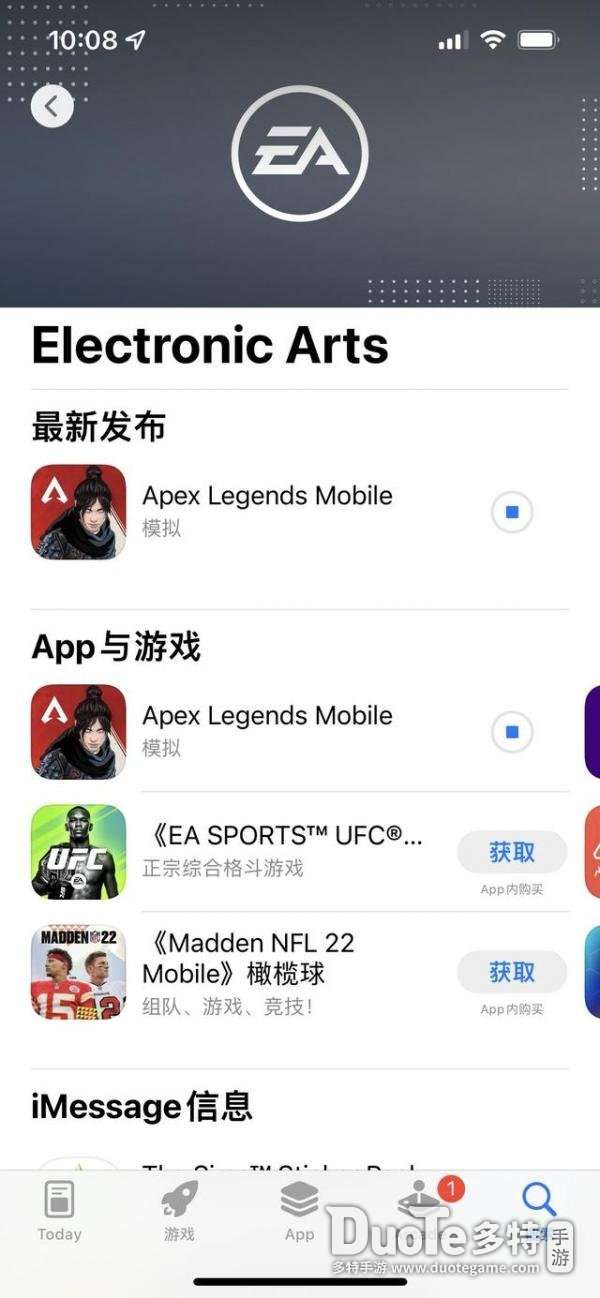Get the EA SPORTS UFC app

click(512, 852)
